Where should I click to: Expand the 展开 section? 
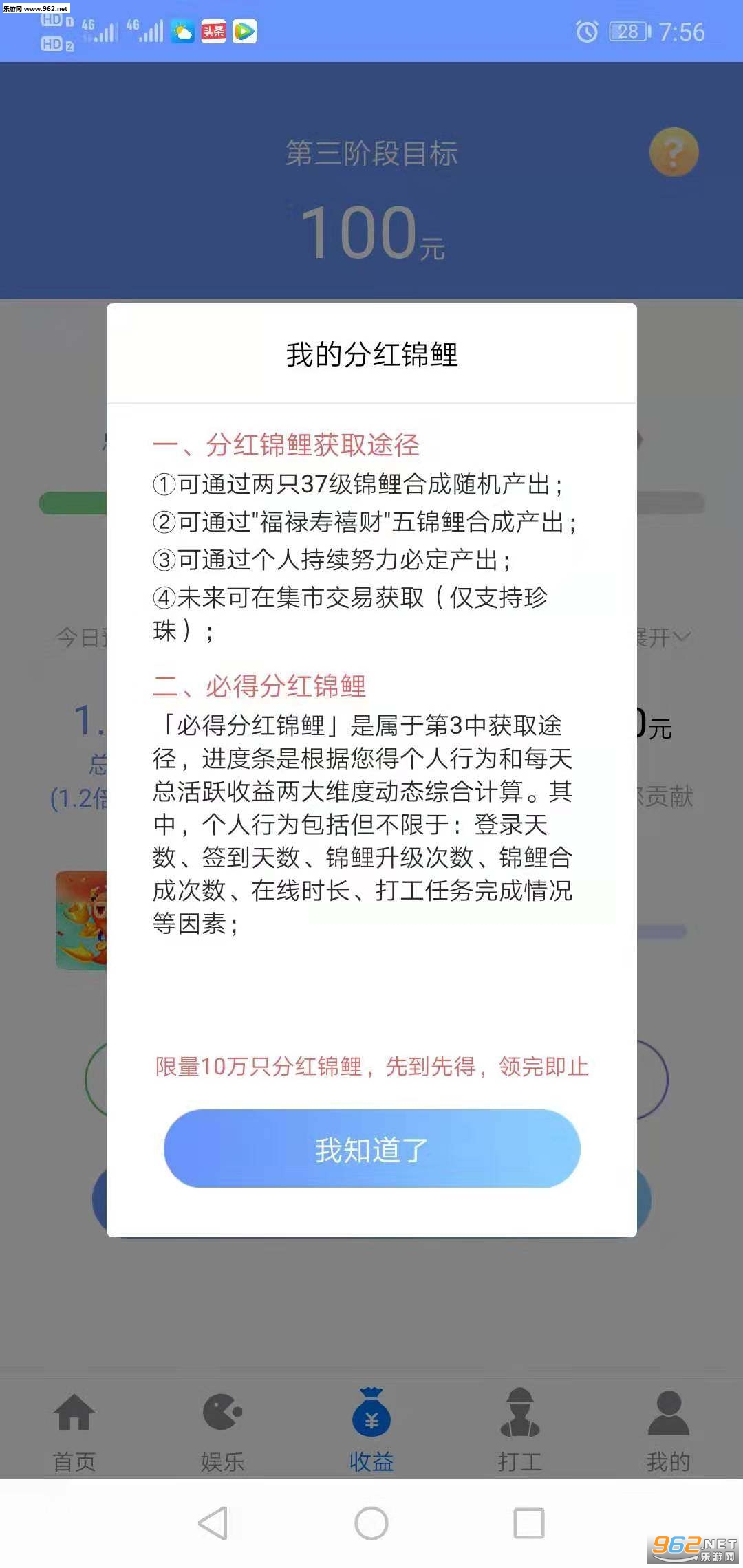tap(664, 638)
